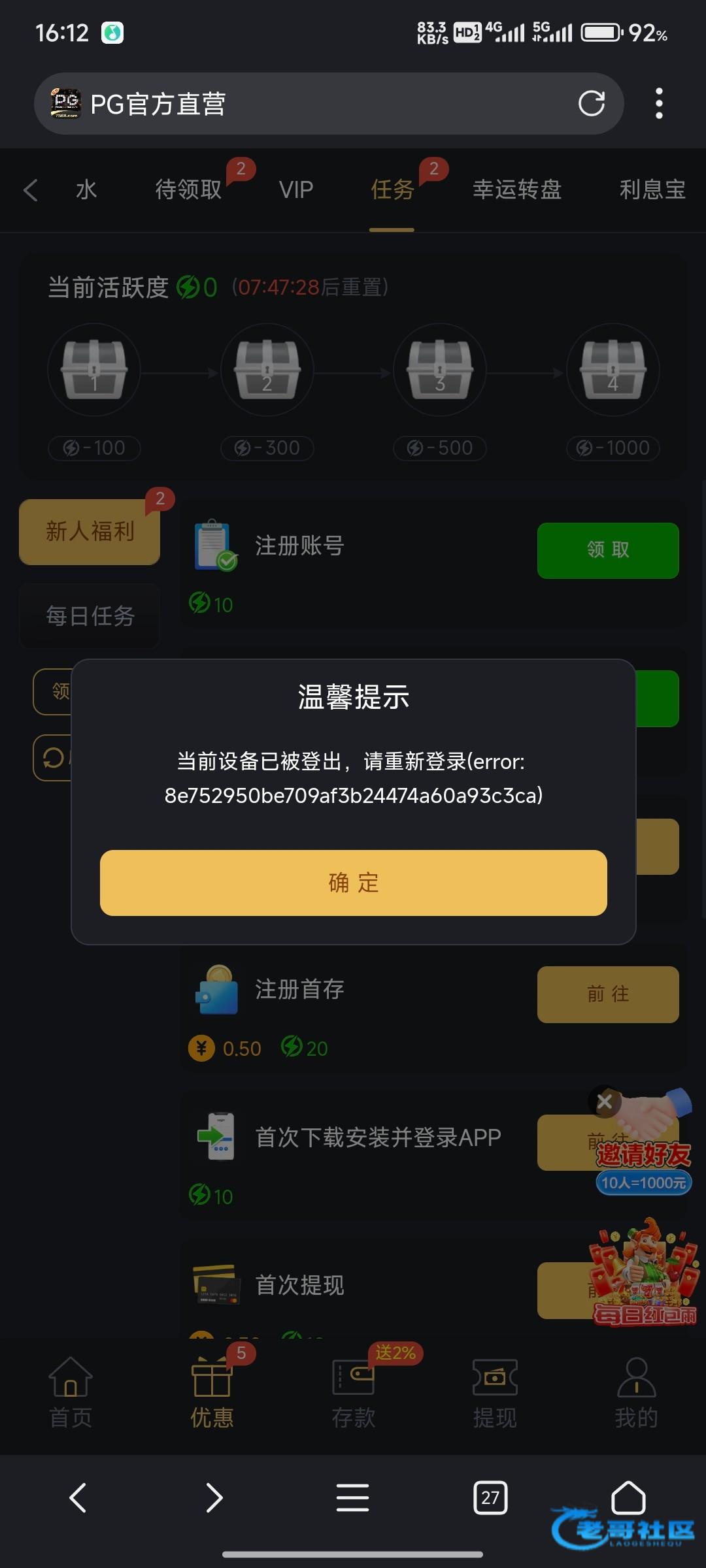Switch to the 待领取 tab
The width and height of the screenshot is (706, 1568).
coord(188,190)
